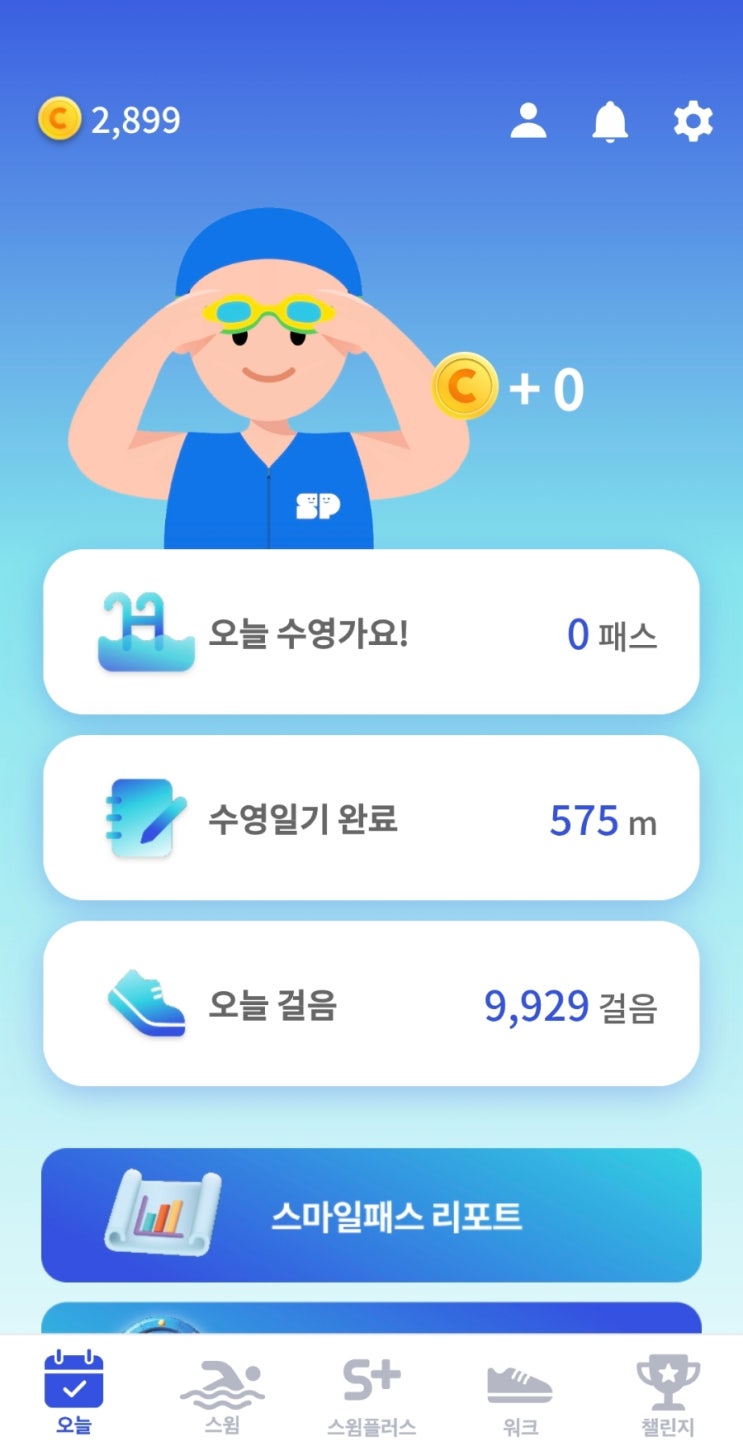Switch to the 워크 tab
This screenshot has height=1451, width=743.
(519, 1393)
